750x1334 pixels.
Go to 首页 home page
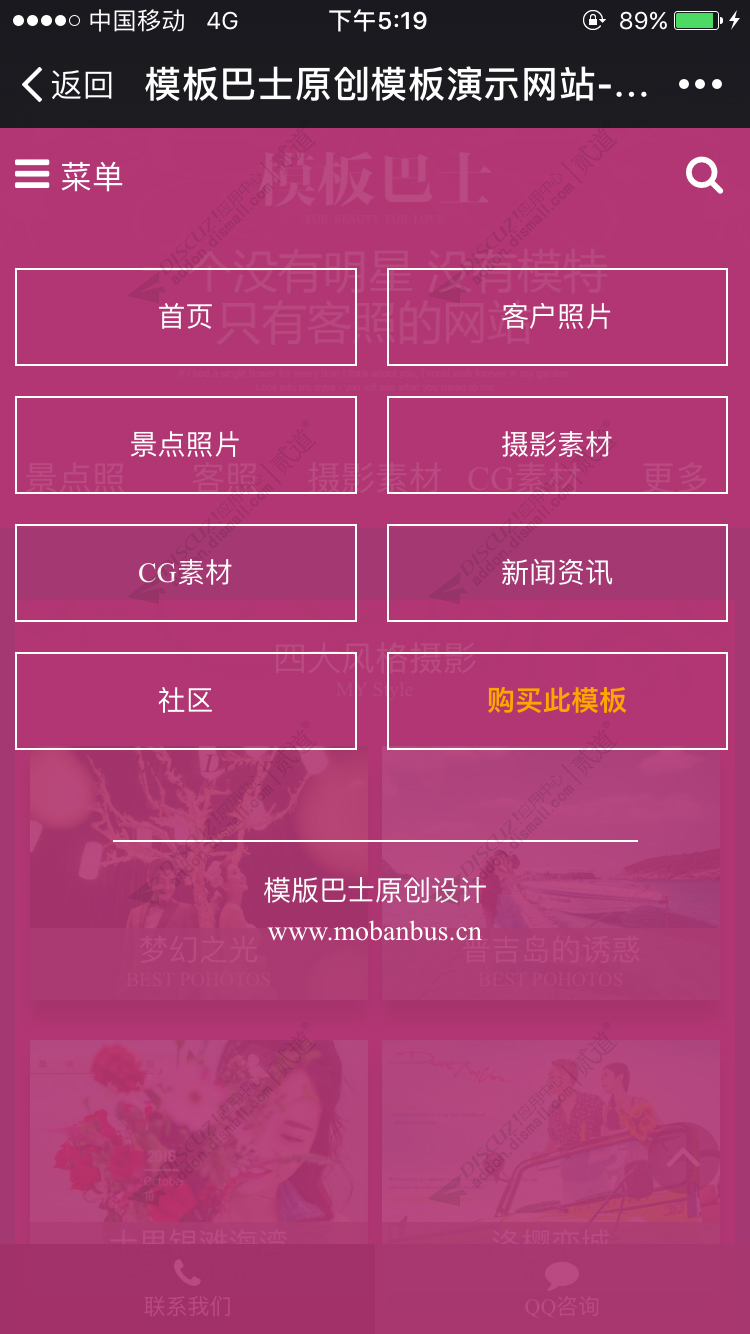(186, 317)
